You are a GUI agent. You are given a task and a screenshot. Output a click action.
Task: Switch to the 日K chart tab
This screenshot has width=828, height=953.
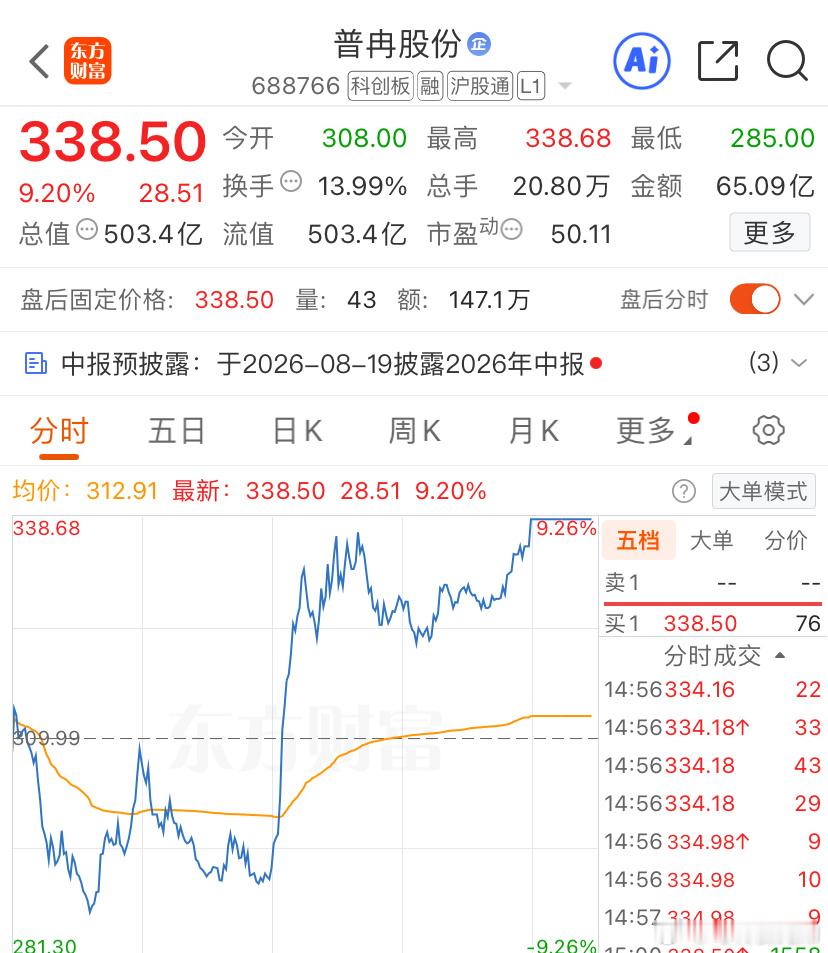(x=297, y=431)
